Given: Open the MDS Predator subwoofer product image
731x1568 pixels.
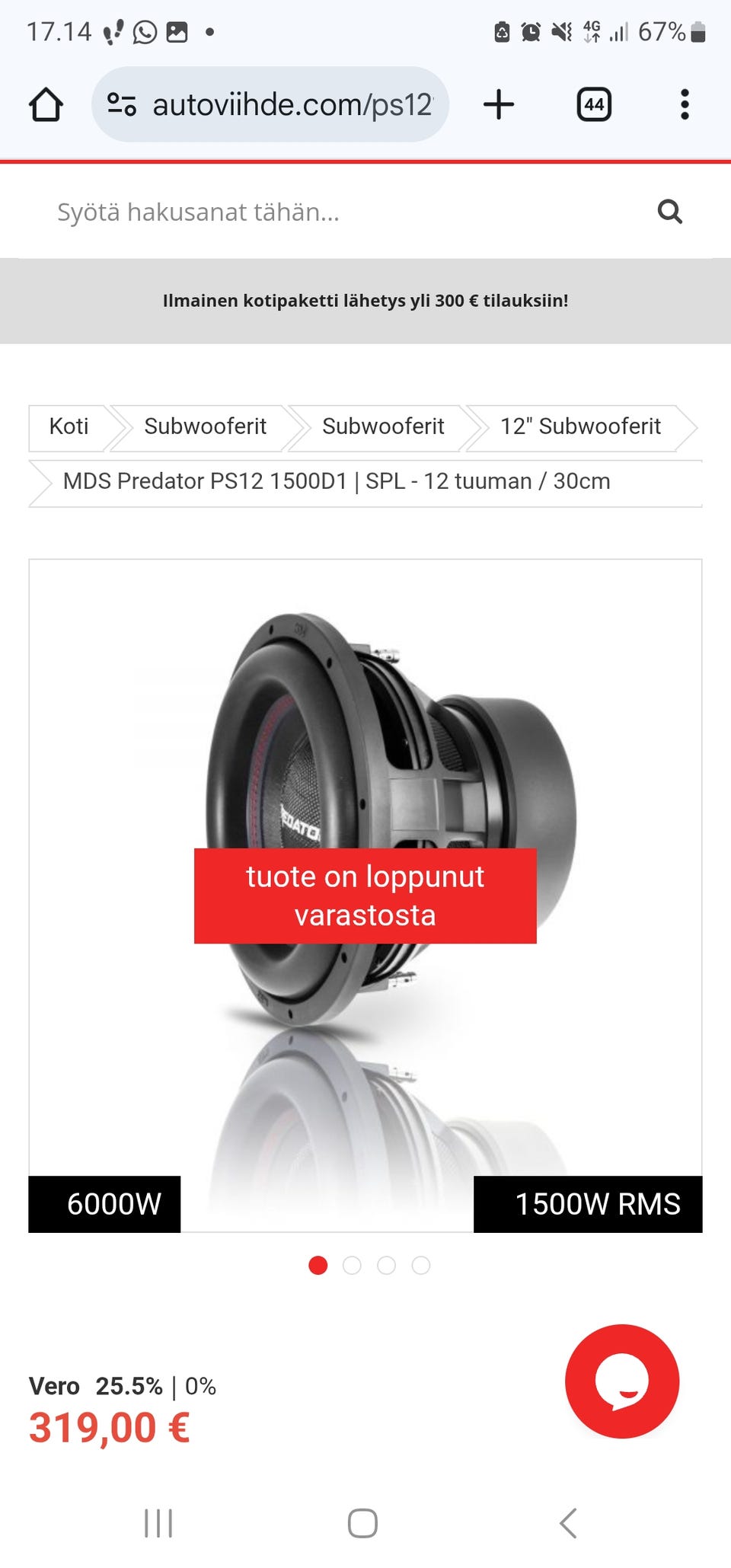Looking at the screenshot, I should tap(365, 896).
